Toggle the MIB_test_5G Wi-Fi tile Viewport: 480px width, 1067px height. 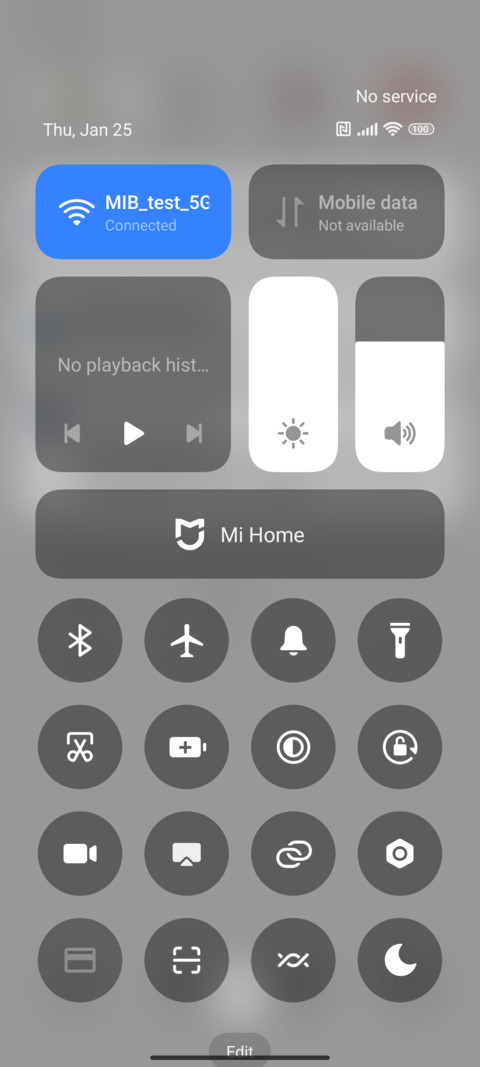(133, 212)
